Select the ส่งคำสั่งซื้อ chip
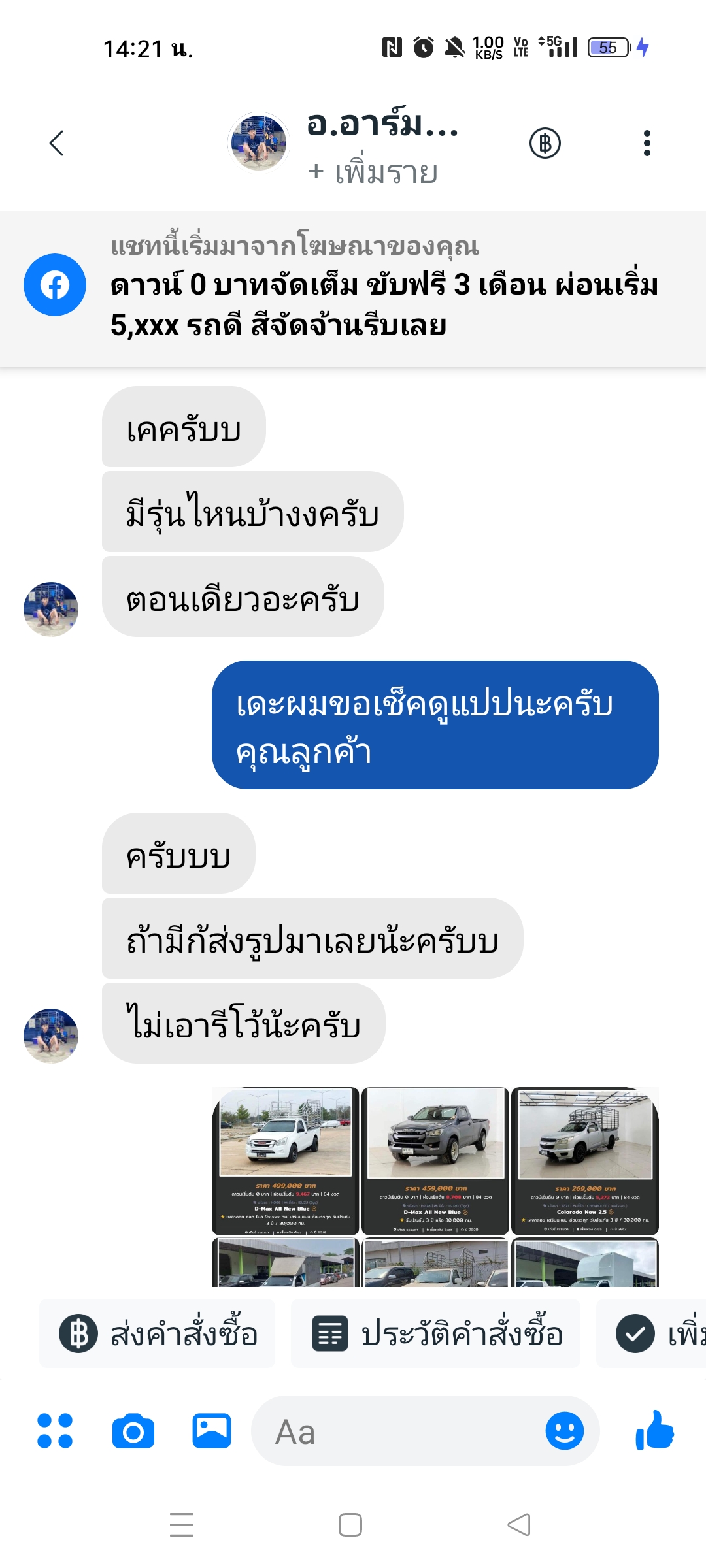The height and width of the screenshot is (1568, 706). click(x=158, y=1333)
